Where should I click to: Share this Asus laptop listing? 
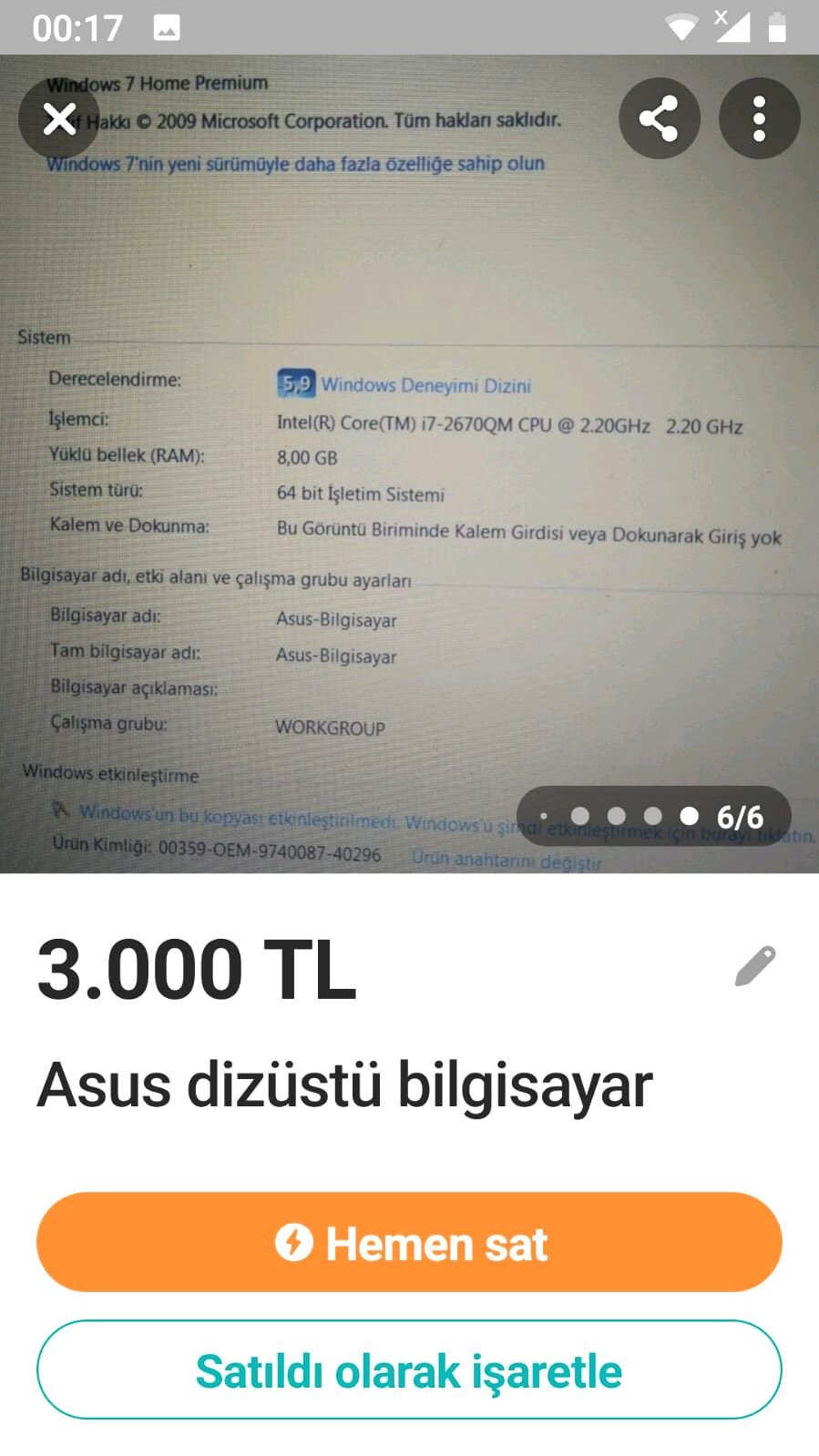point(659,118)
